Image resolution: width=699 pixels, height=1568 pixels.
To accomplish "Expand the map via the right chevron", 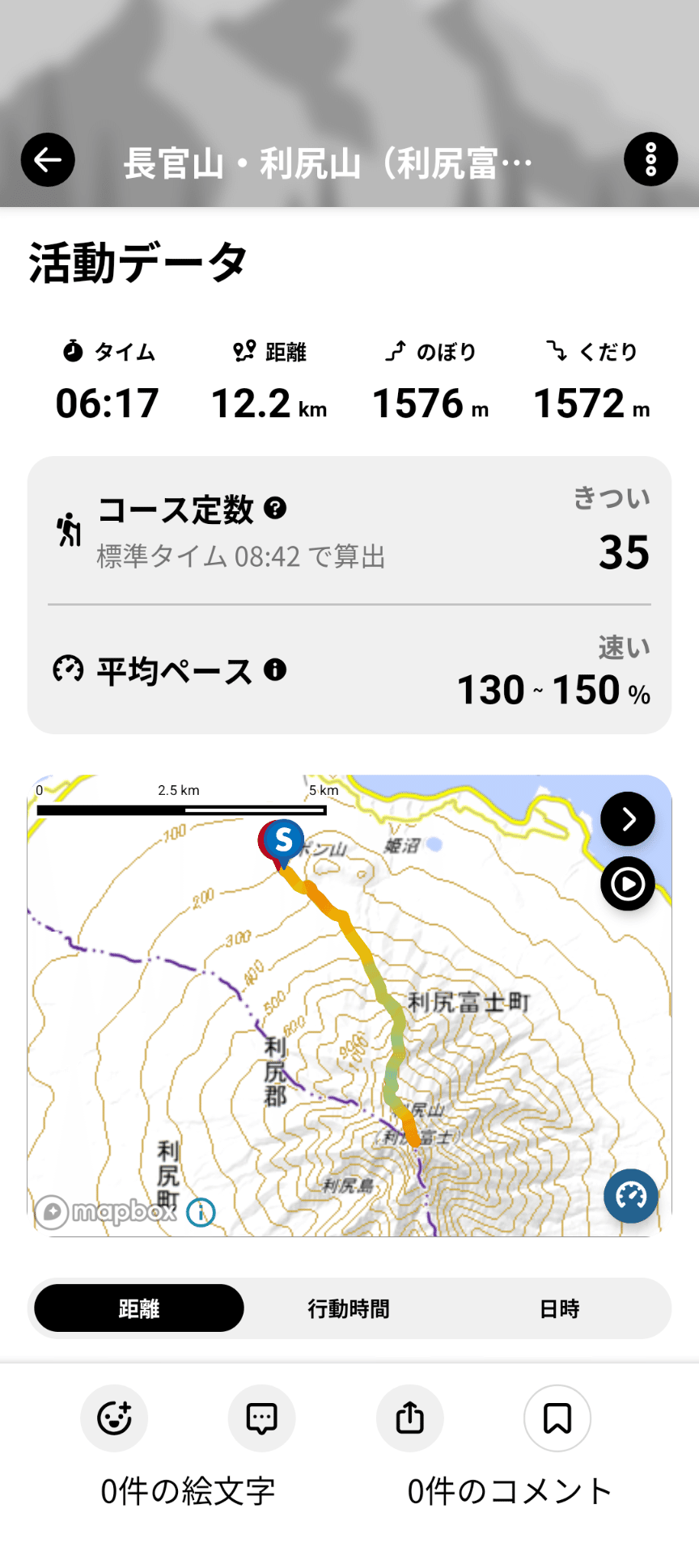I will tap(628, 819).
